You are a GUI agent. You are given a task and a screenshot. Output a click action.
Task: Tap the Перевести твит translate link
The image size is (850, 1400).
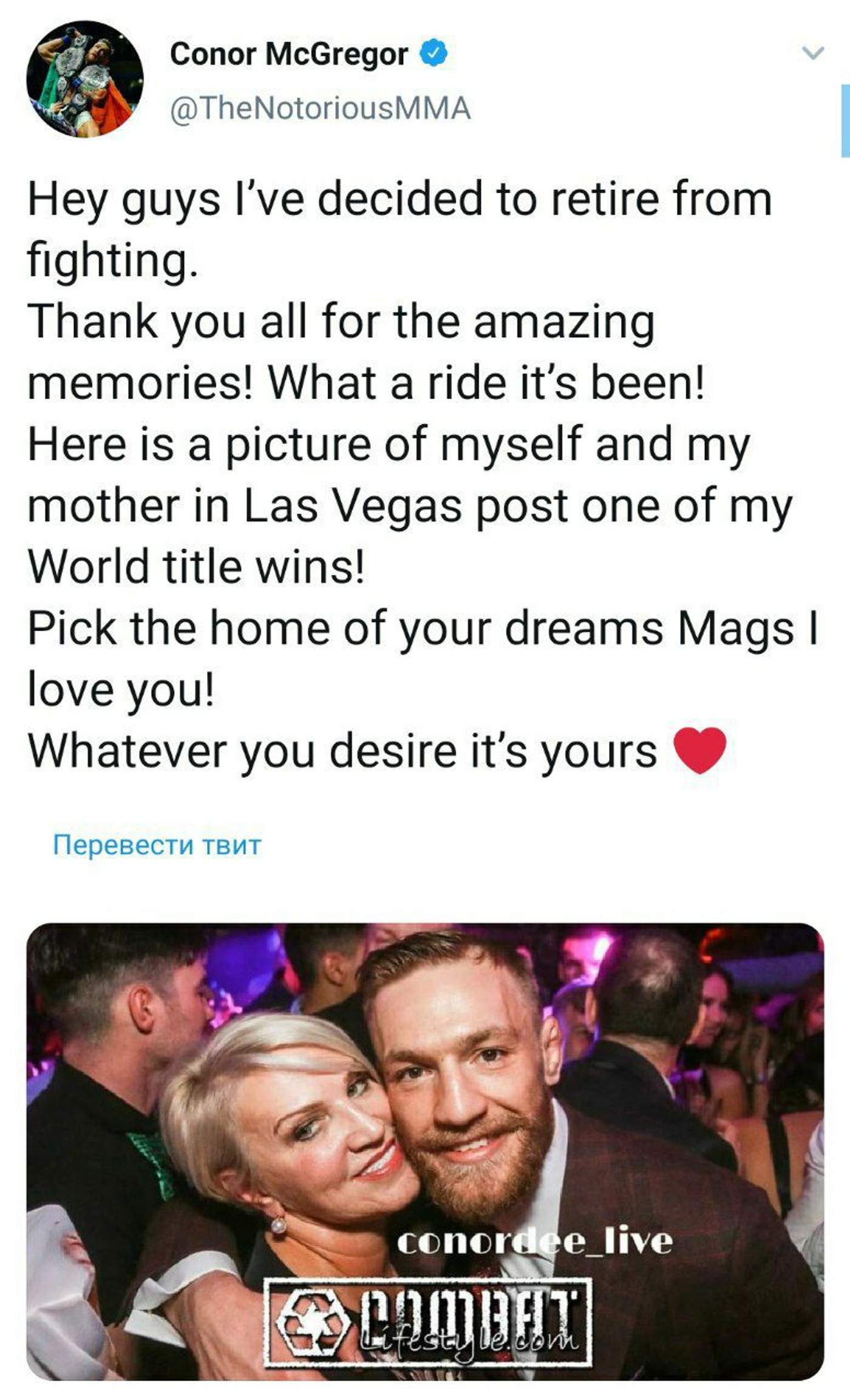point(157,844)
